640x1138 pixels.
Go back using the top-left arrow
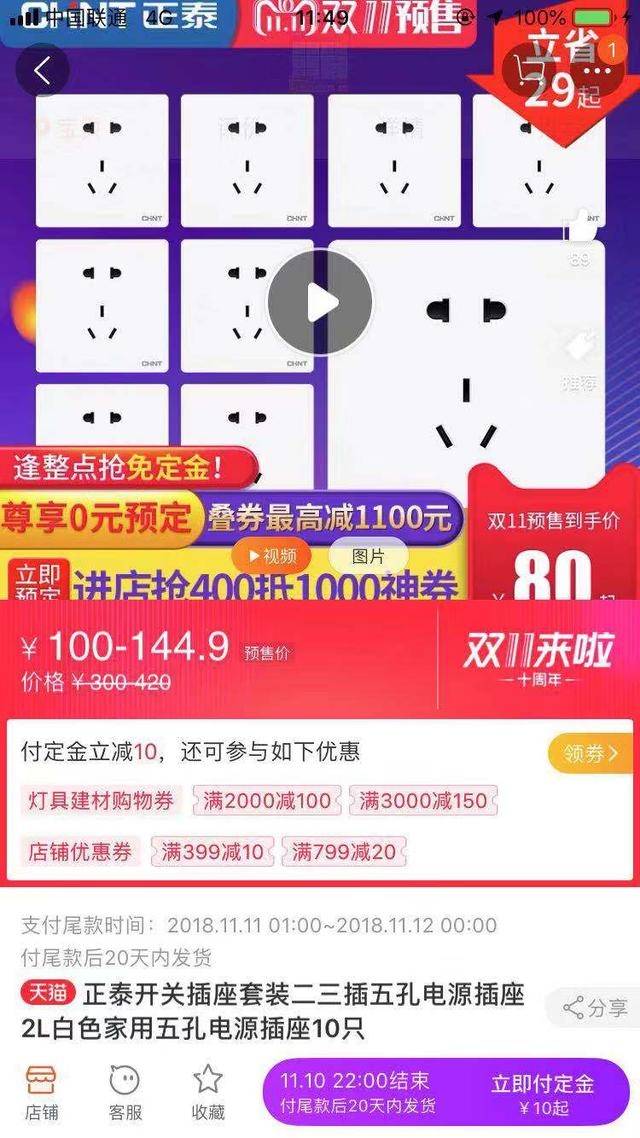42,70
